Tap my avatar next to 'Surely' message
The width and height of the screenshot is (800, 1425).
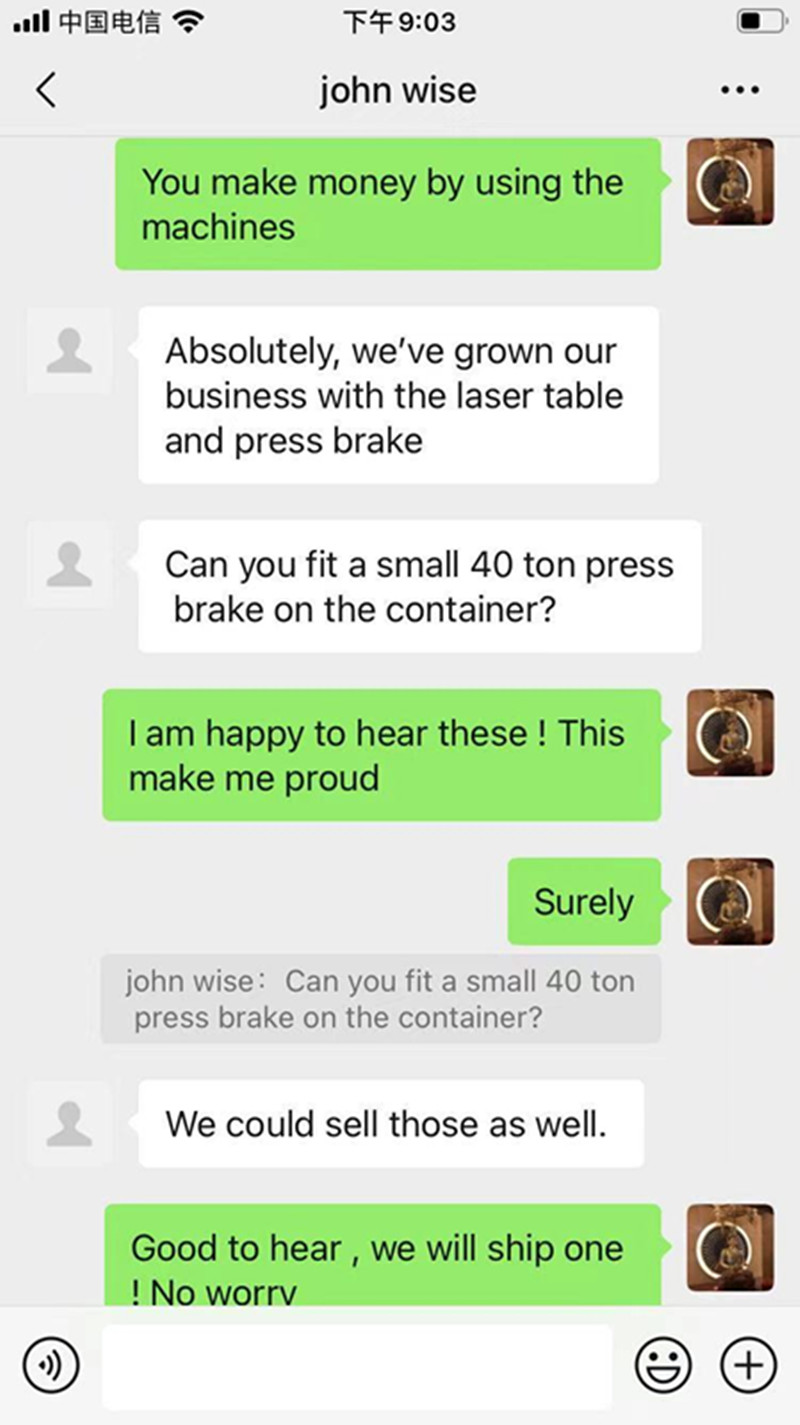click(730, 900)
